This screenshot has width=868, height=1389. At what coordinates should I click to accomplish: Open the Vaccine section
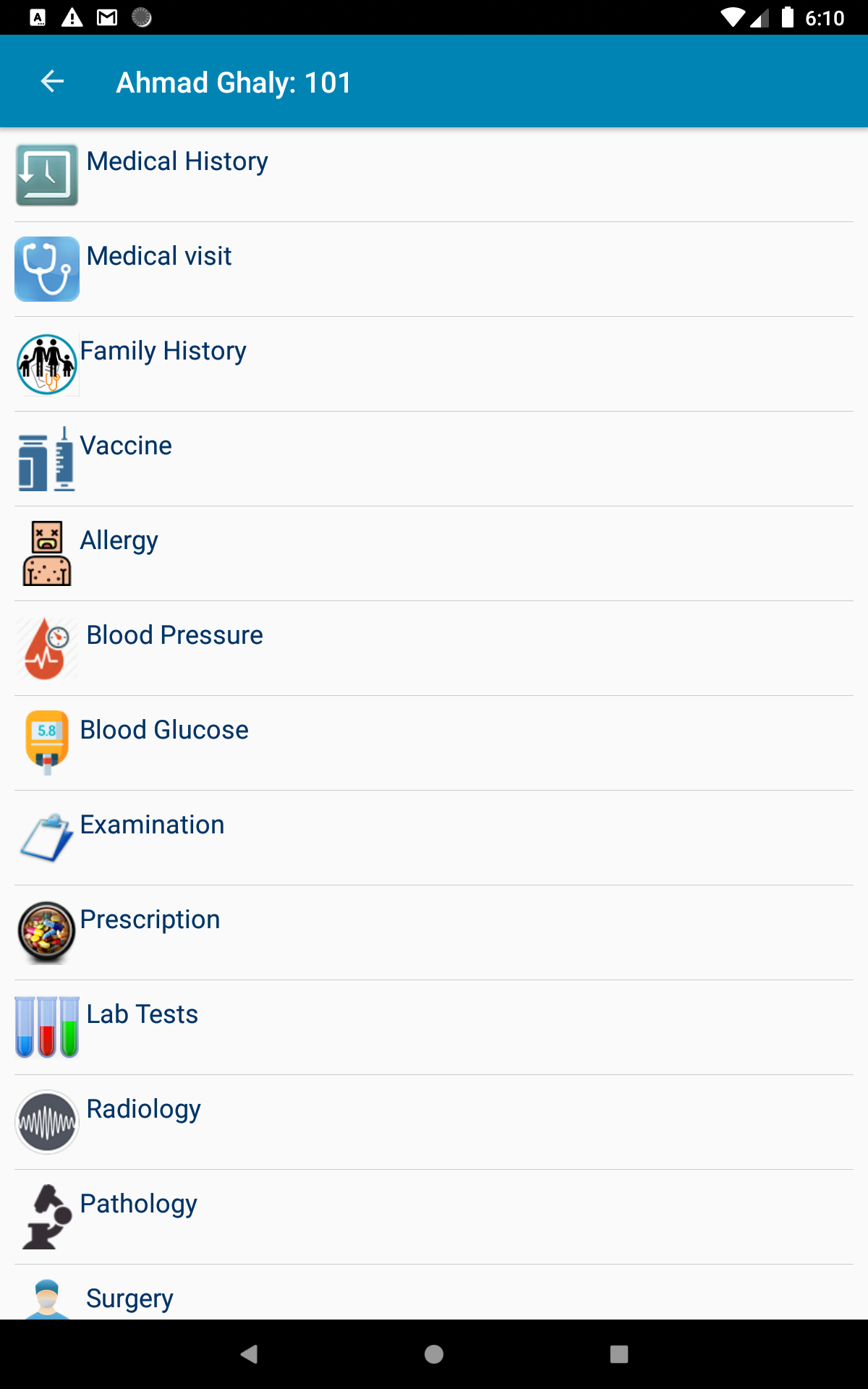126,446
